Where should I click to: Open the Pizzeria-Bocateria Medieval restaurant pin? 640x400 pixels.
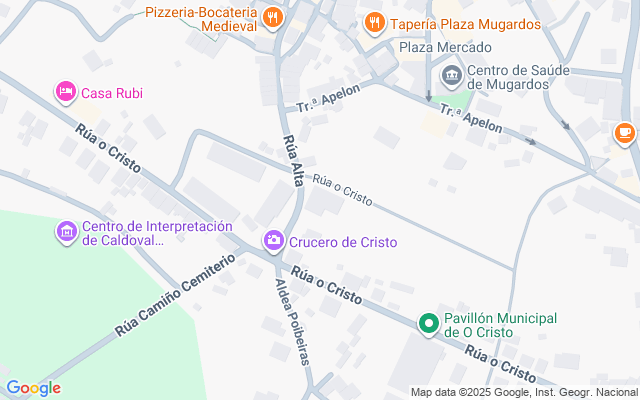tap(273, 19)
